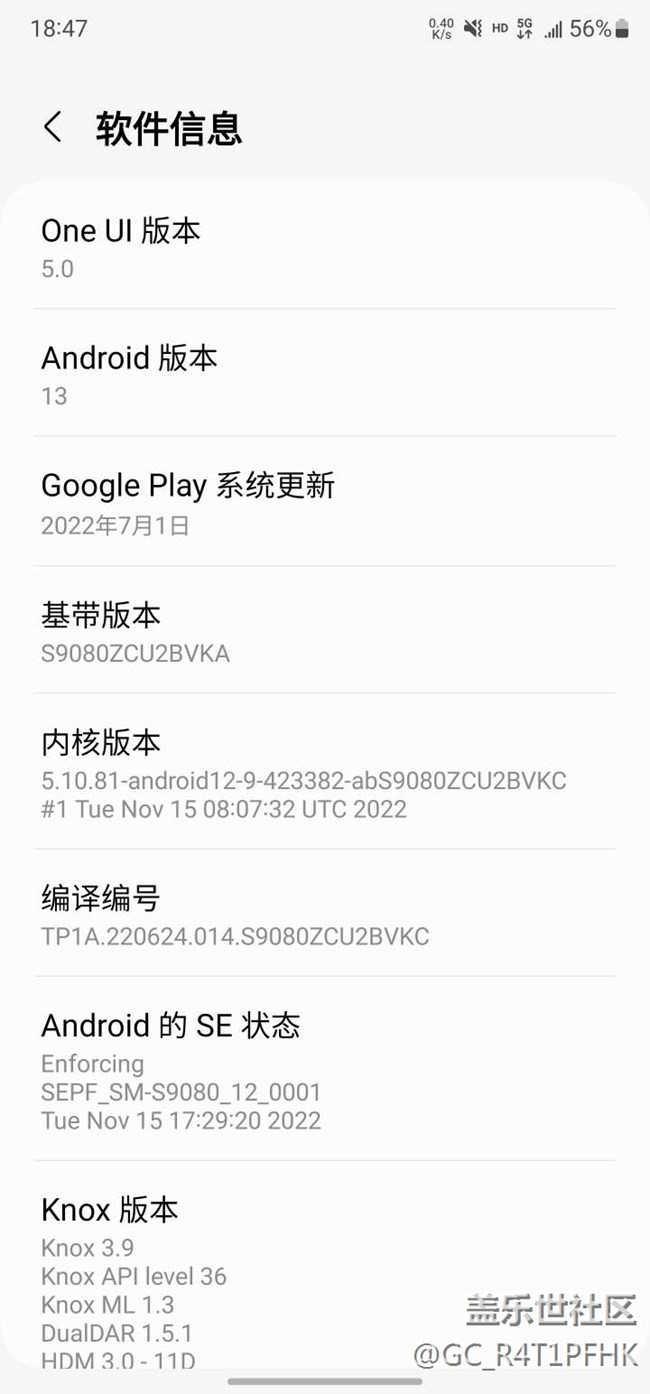Go back from 软件信息 page

point(53,128)
